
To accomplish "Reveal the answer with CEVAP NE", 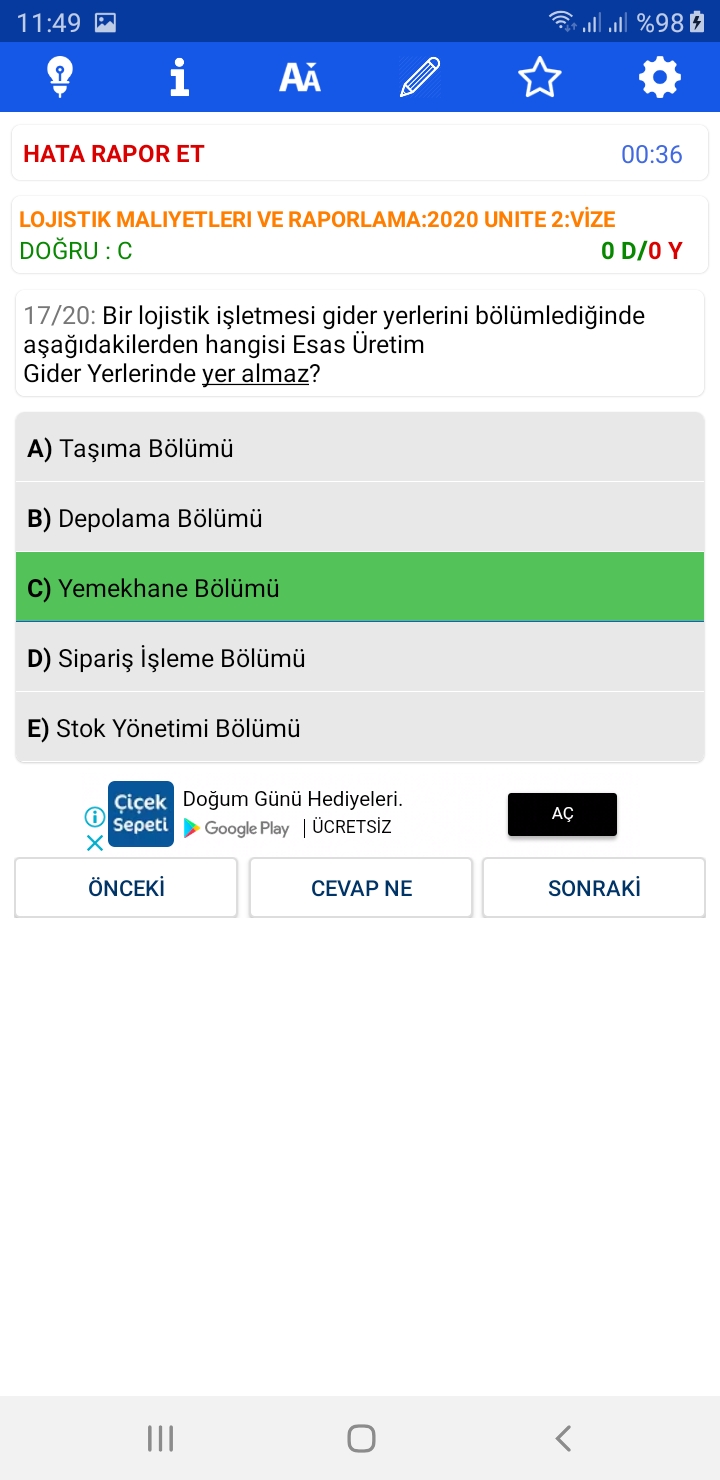I will (x=361, y=888).
